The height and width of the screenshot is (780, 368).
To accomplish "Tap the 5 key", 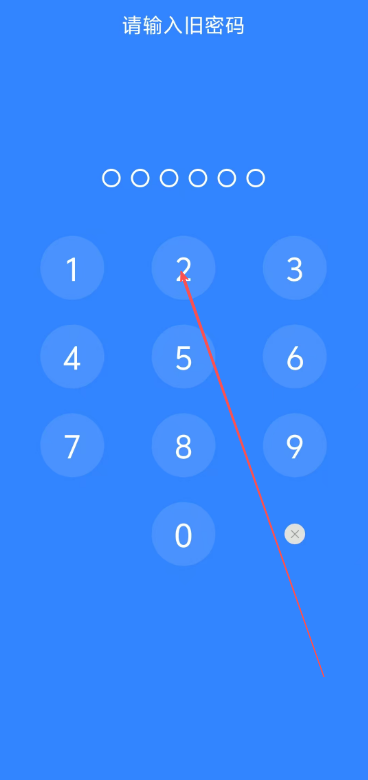I will tap(184, 357).
